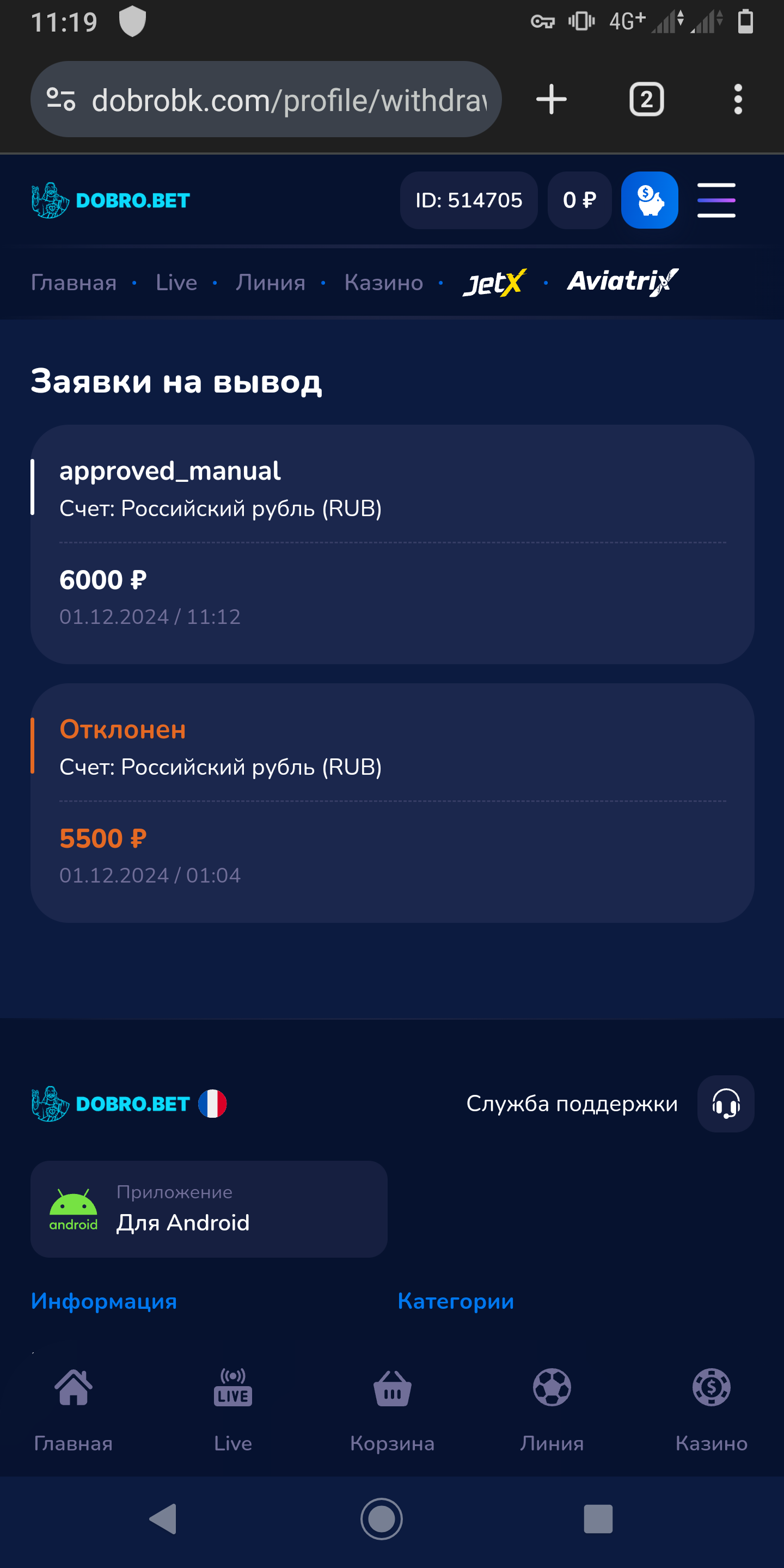Open the Линия link in the top menu
This screenshot has width=784, height=1568.
pos(270,283)
